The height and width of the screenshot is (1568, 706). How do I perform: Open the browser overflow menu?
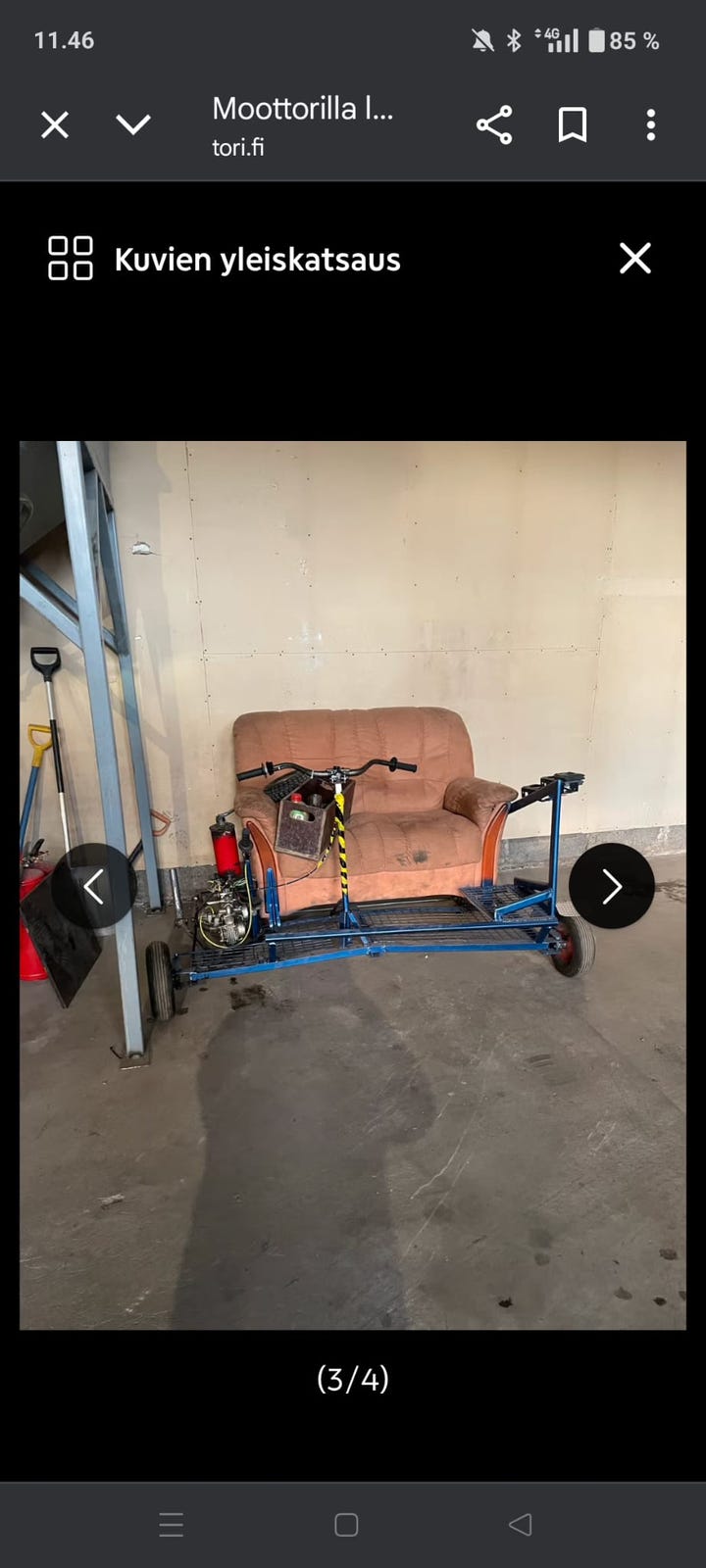(651, 125)
